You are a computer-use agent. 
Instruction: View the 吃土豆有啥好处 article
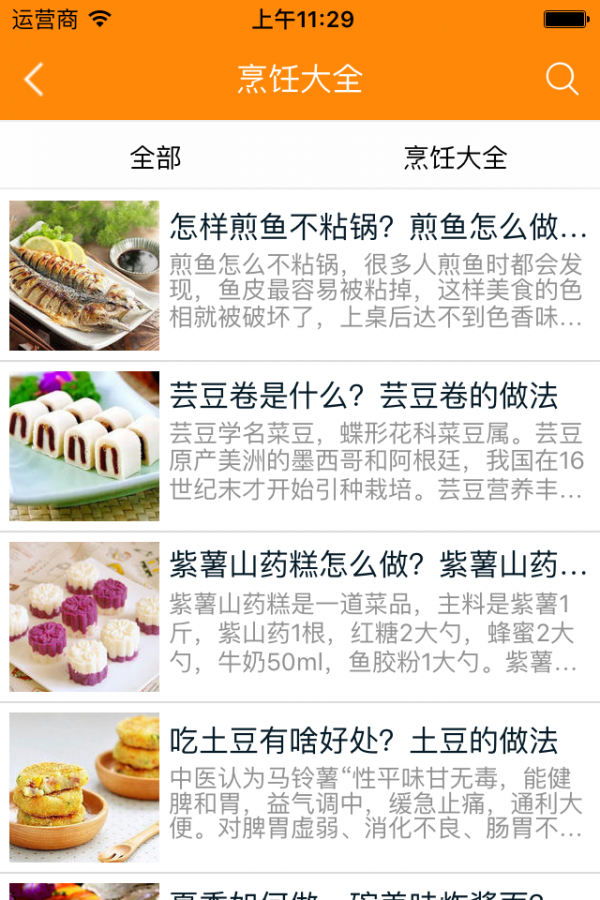[x=364, y=741]
